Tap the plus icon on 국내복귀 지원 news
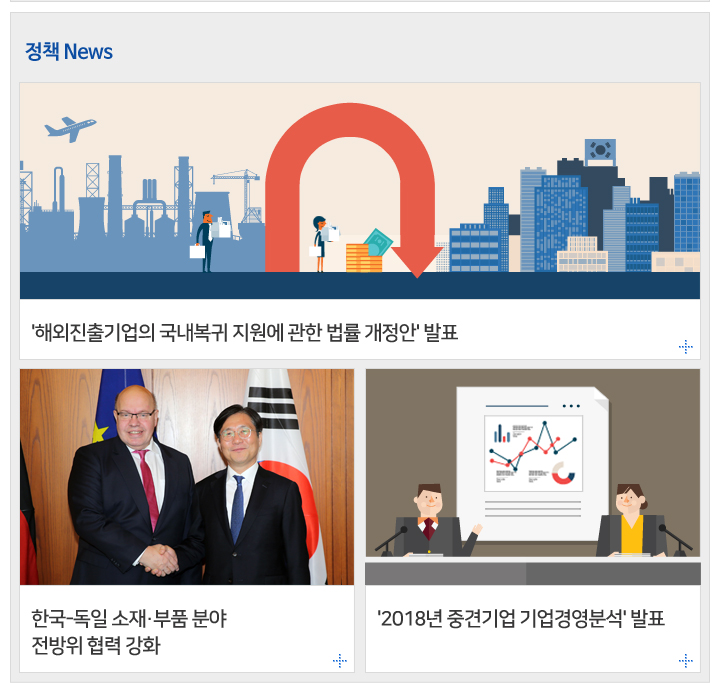 click(685, 347)
